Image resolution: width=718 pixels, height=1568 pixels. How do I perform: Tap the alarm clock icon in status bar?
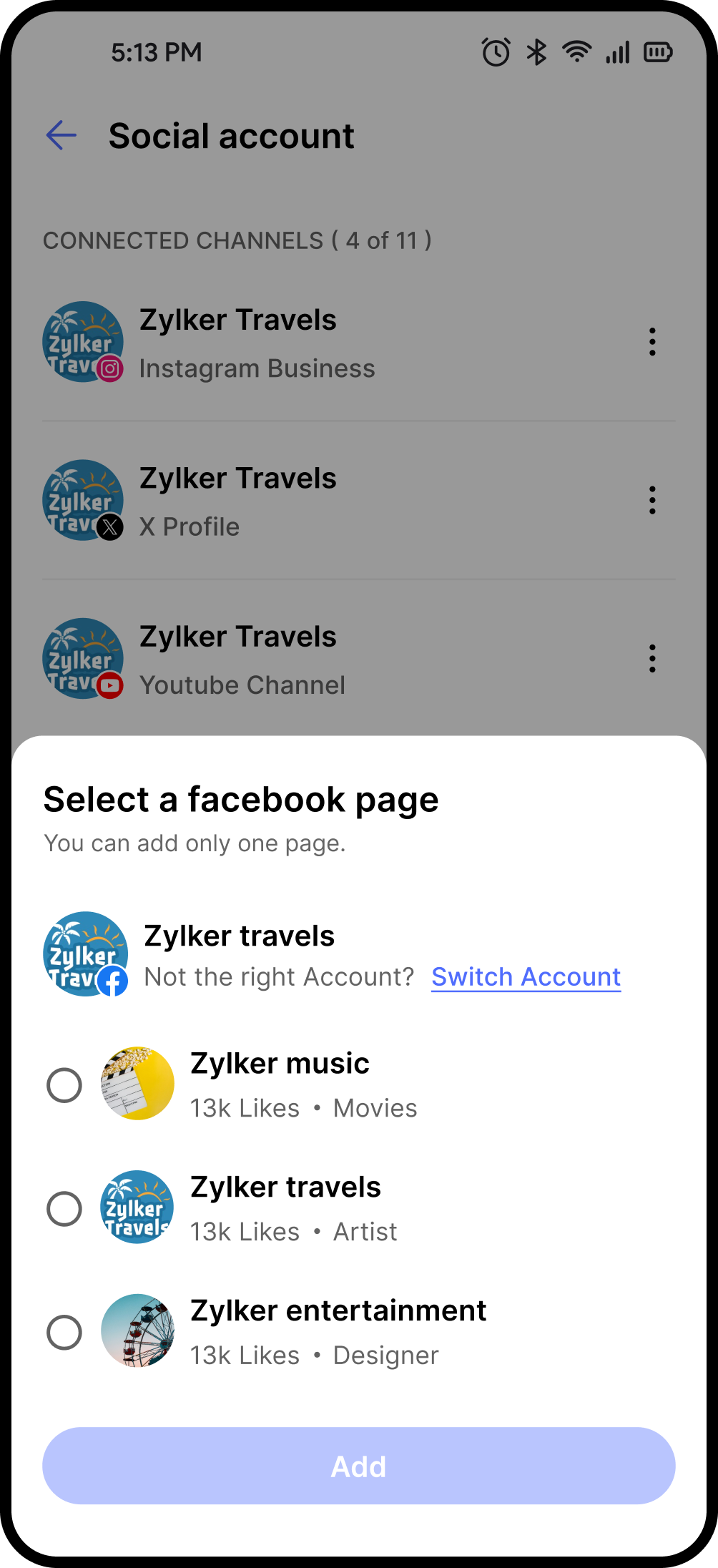point(495,52)
